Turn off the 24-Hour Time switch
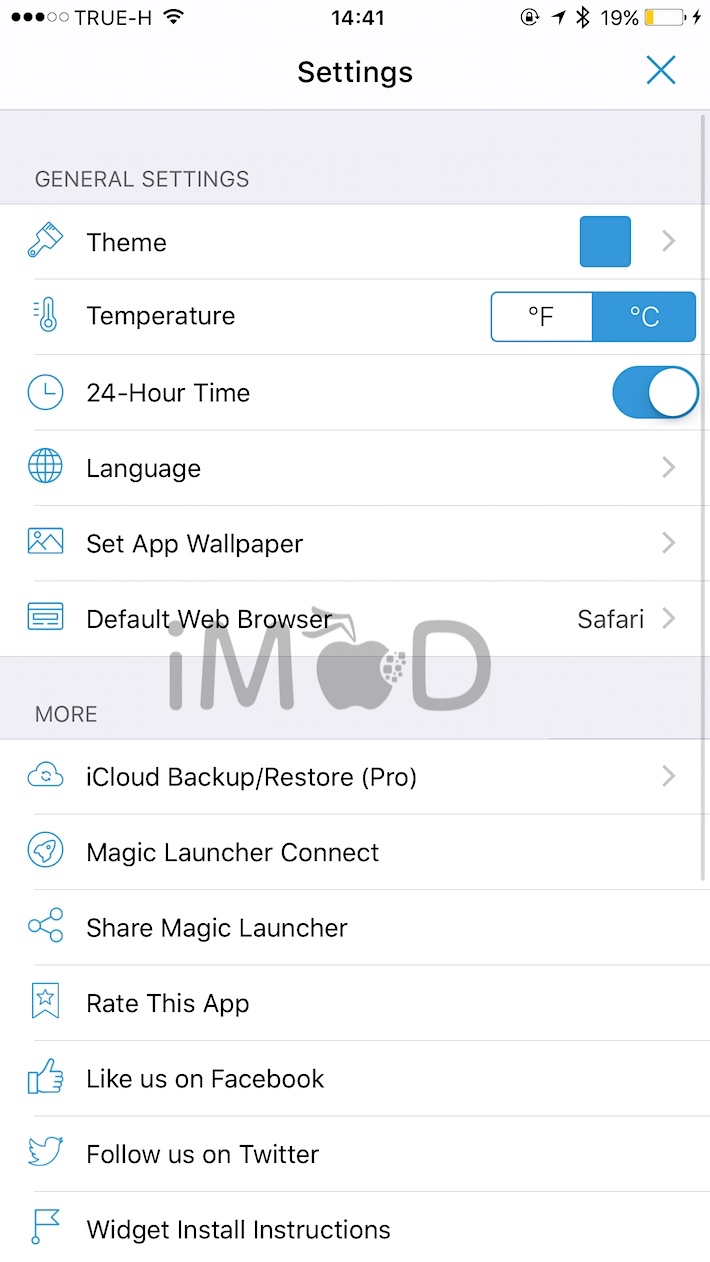Image resolution: width=710 pixels, height=1262 pixels. pos(654,392)
